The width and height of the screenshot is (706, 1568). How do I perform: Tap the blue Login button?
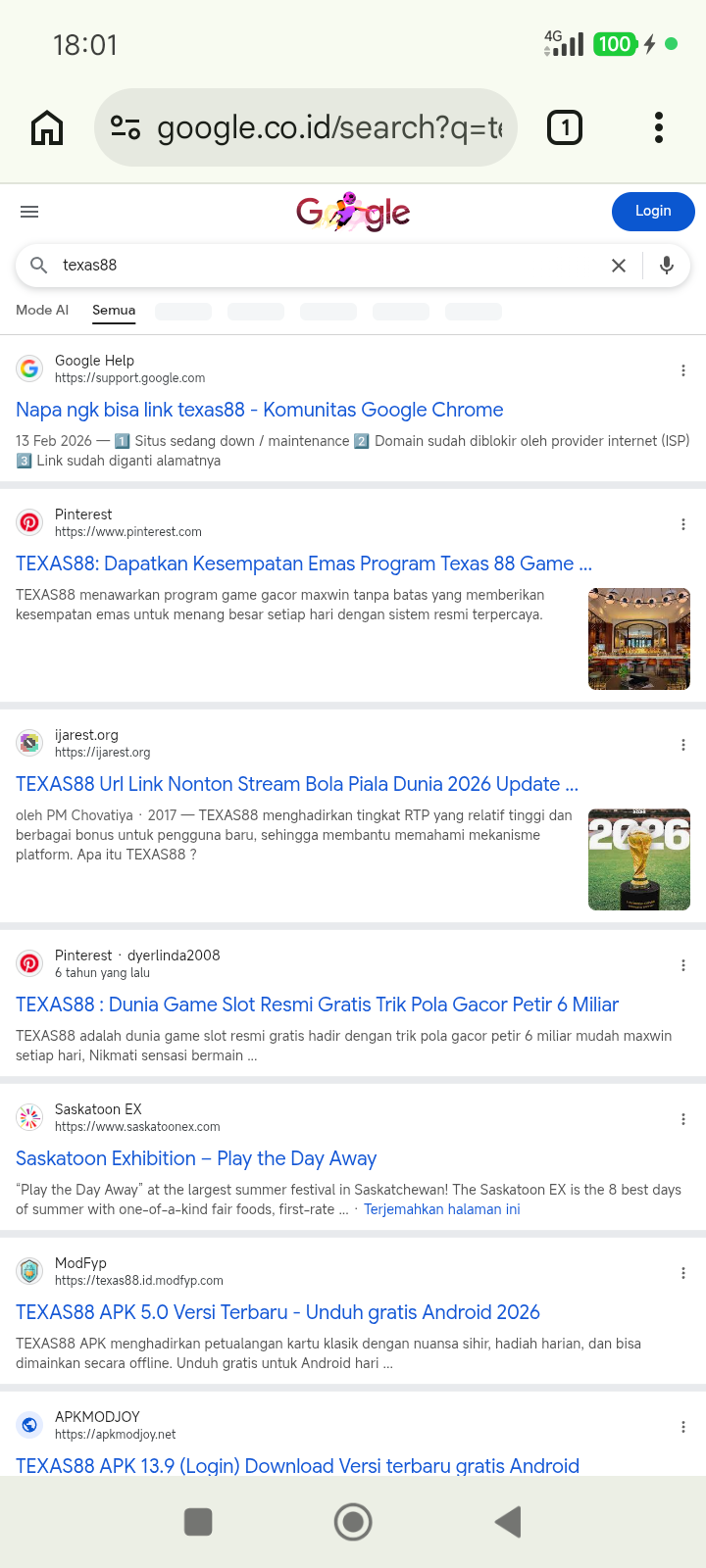(x=653, y=211)
